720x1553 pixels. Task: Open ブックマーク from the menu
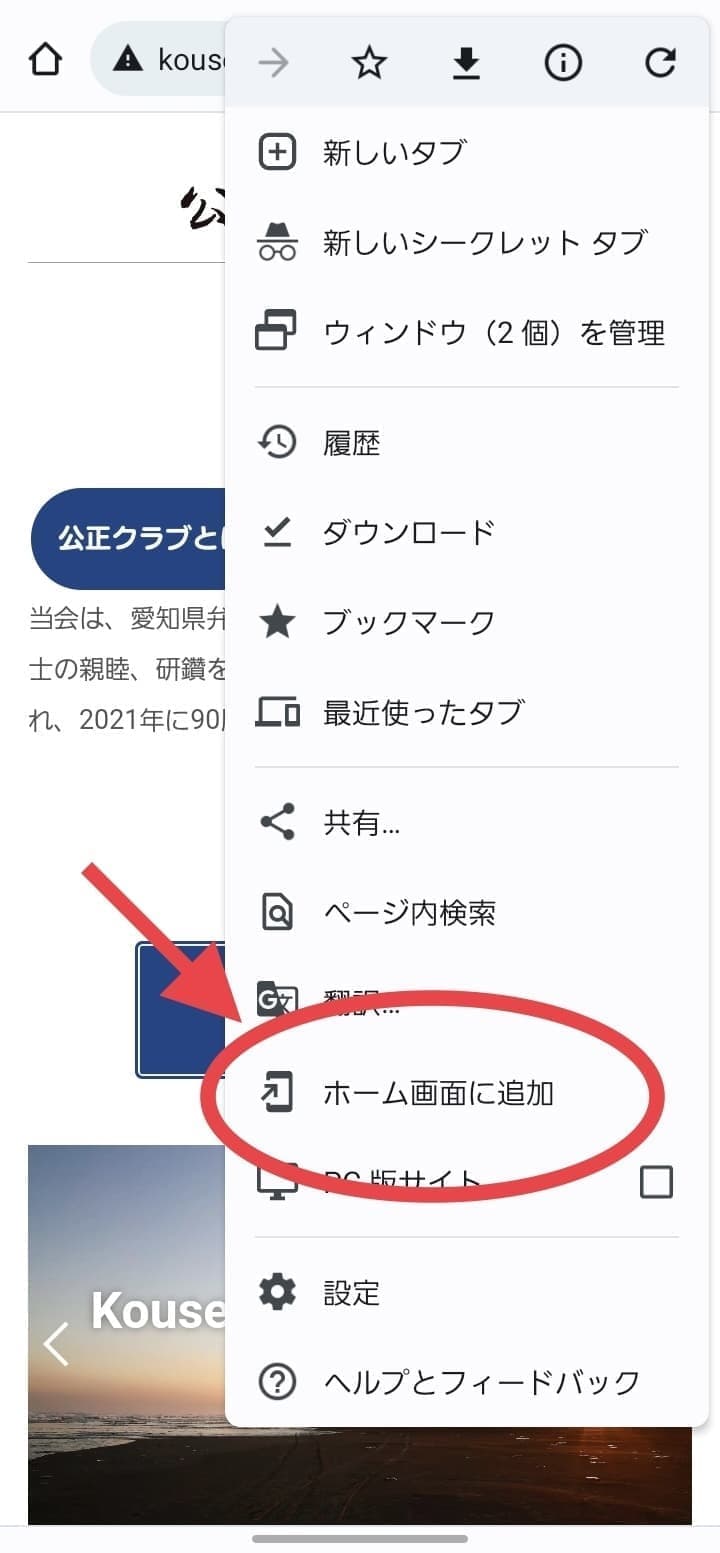[x=408, y=622]
